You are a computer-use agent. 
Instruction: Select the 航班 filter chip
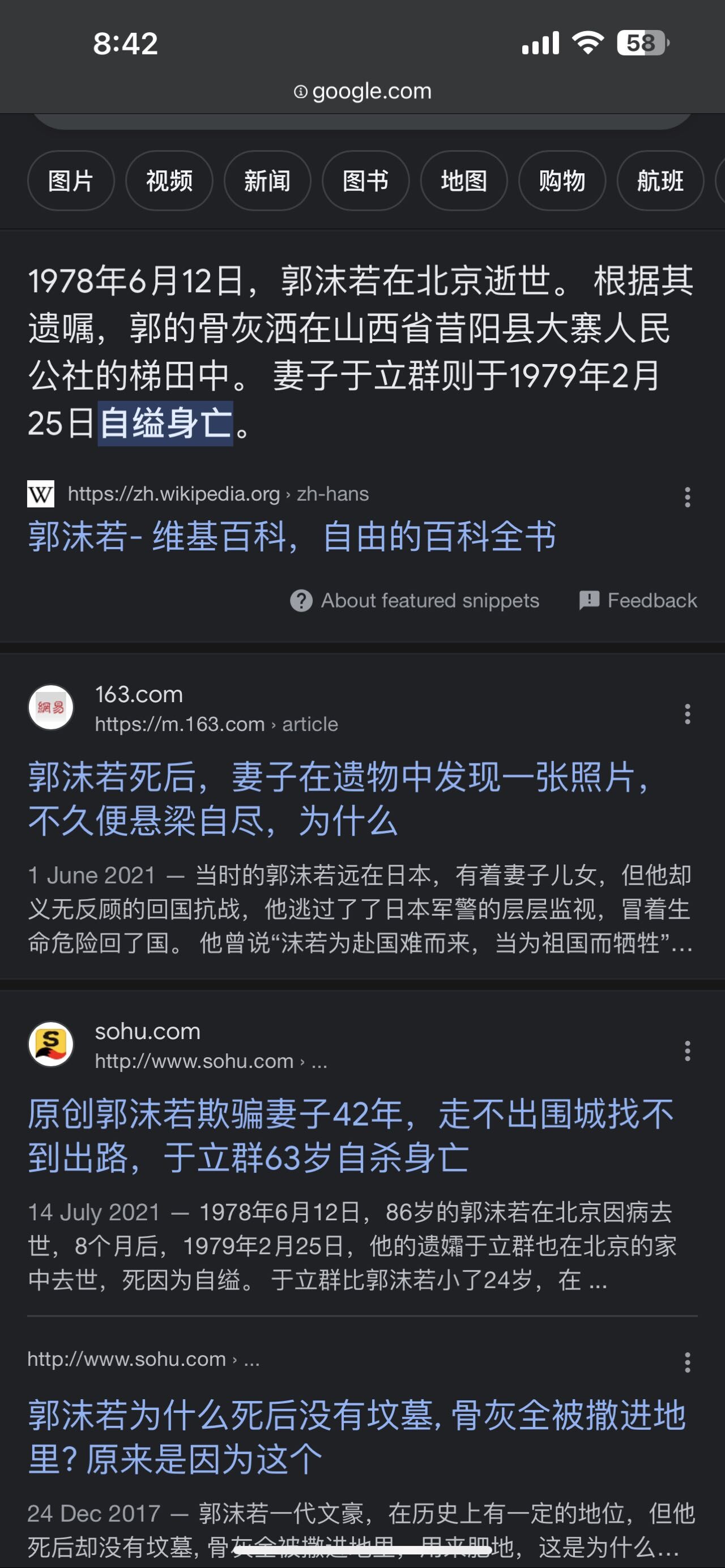(x=660, y=181)
